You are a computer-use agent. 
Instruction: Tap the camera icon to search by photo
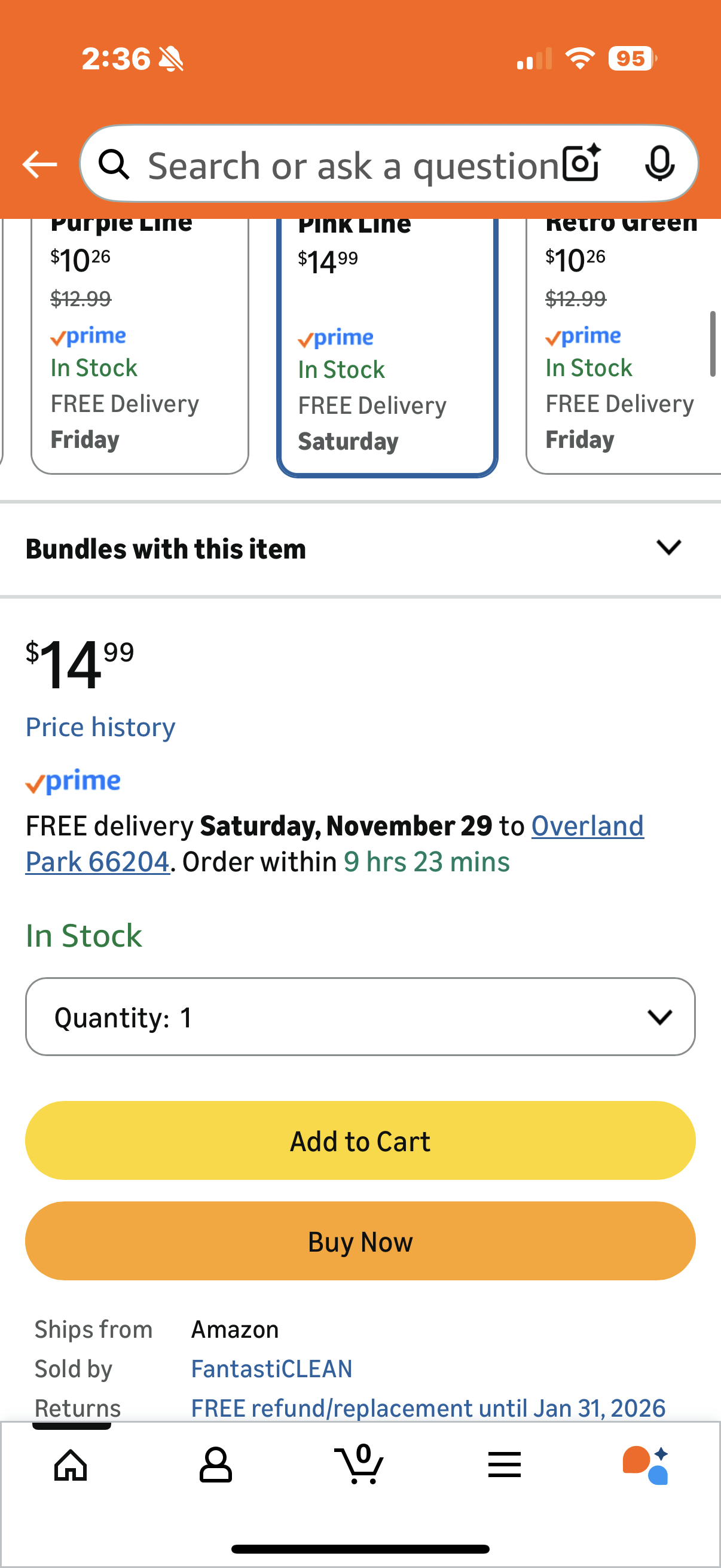579,163
